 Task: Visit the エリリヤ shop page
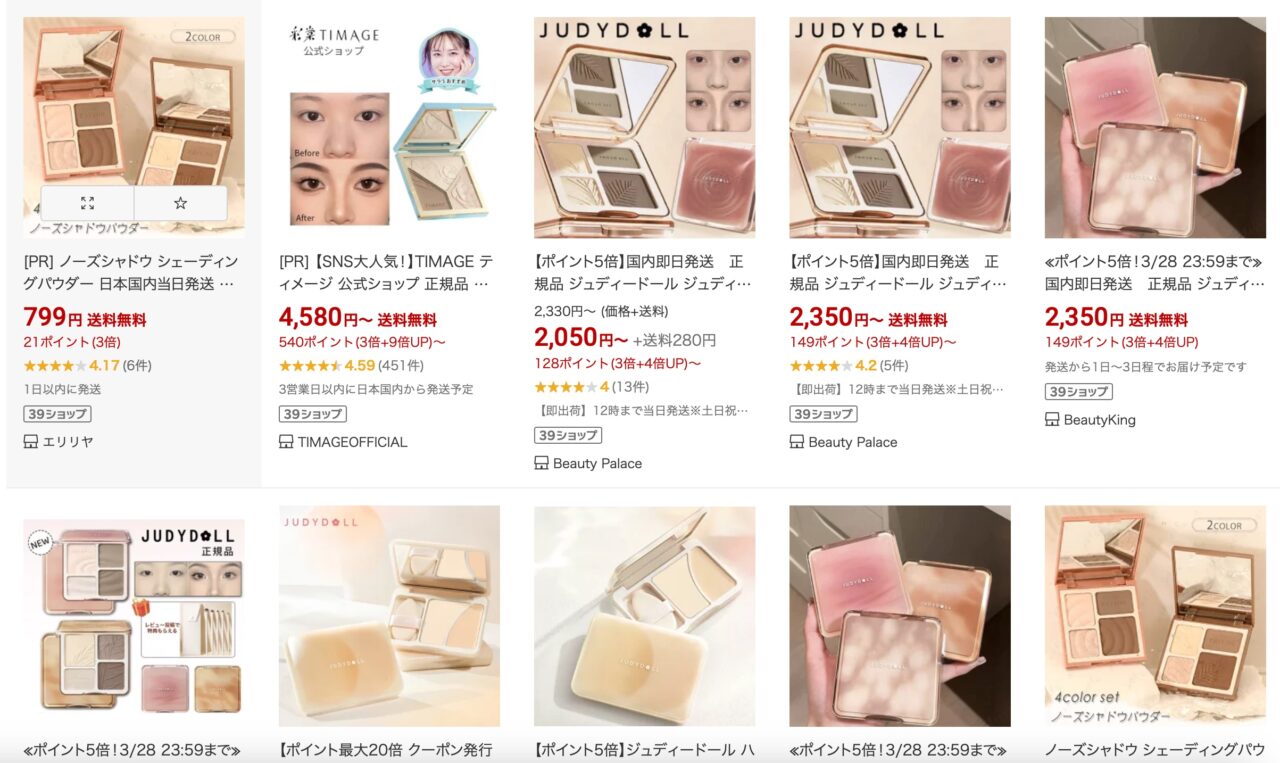67,441
